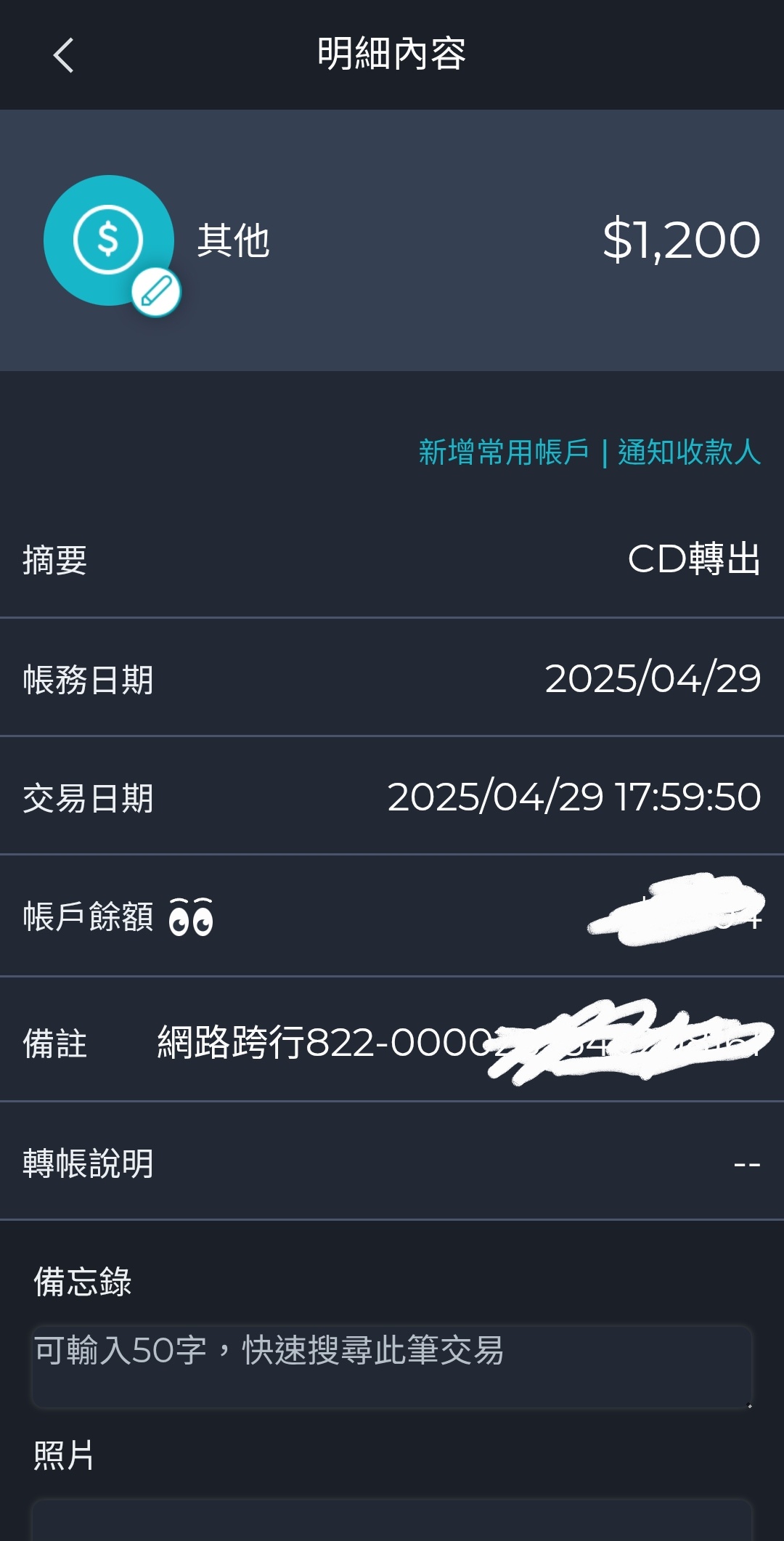Screen dimensions: 784x1541
Task: Tap 新增常用帳戶 to add a favorite account
Action: click(503, 452)
